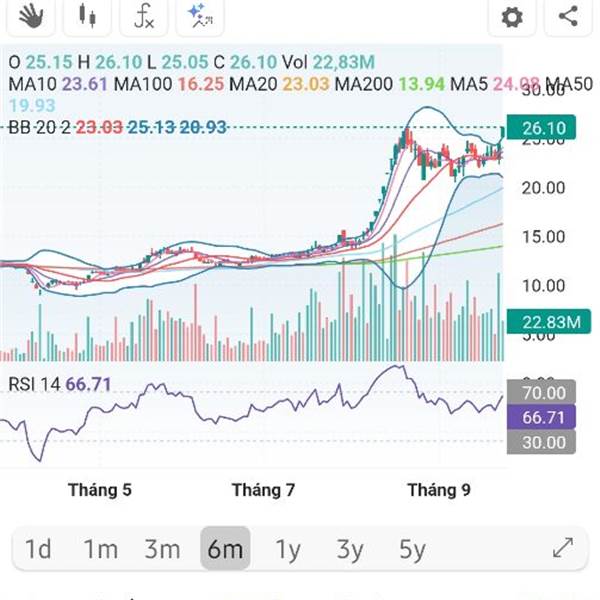Switch to the 1d timeframe

click(38, 549)
